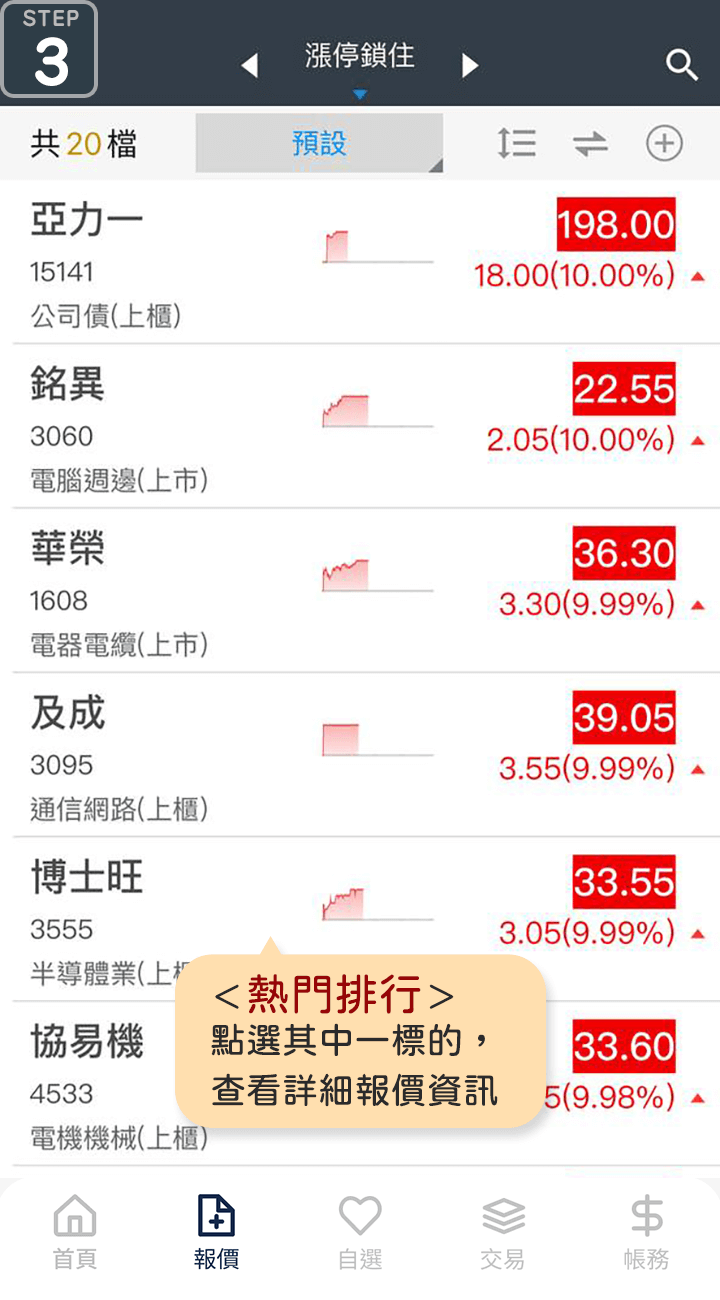Tap the circled plus add icon
Image resolution: width=720 pixels, height=1300 pixels.
click(x=664, y=144)
